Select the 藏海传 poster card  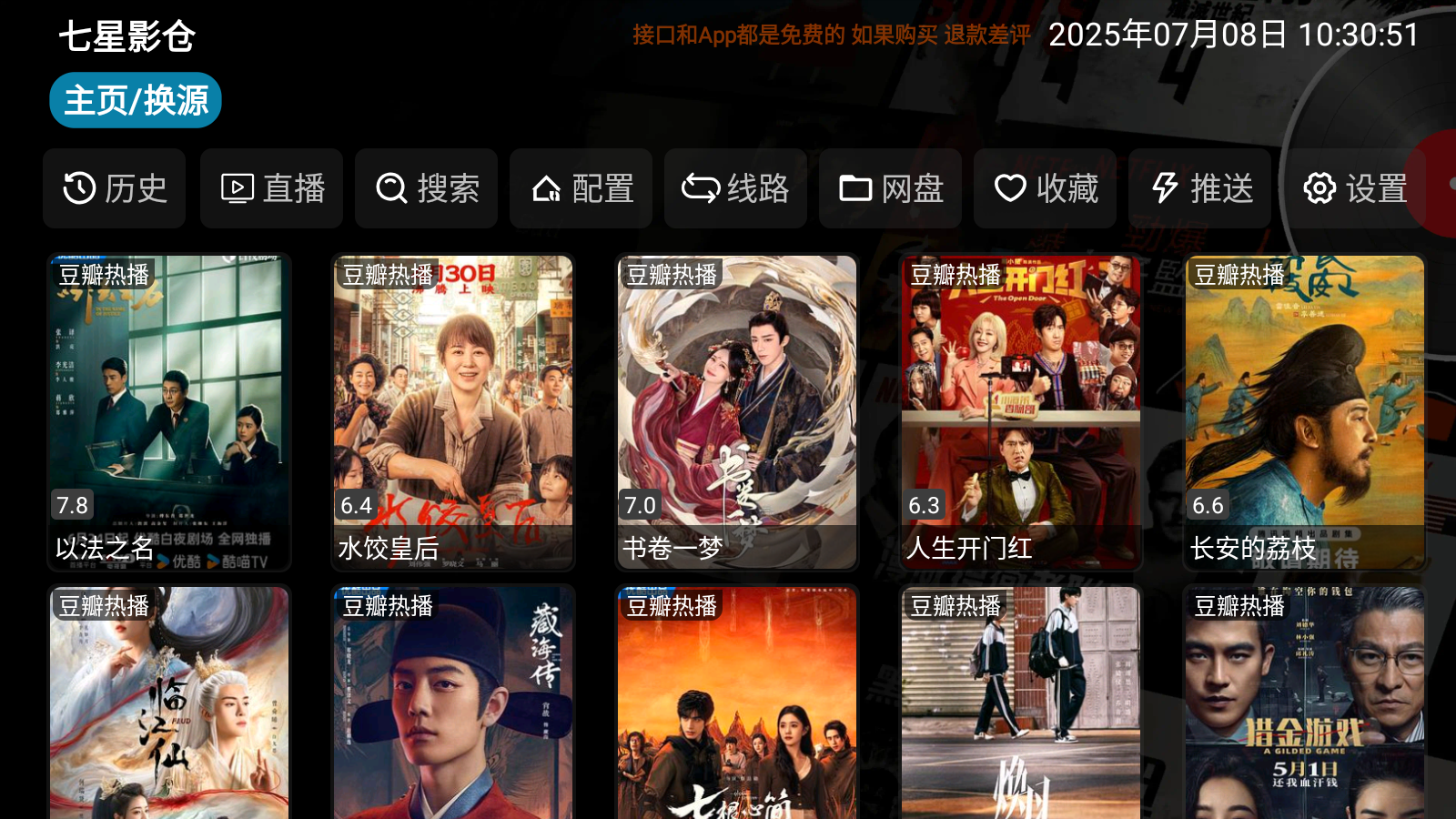[453, 705]
